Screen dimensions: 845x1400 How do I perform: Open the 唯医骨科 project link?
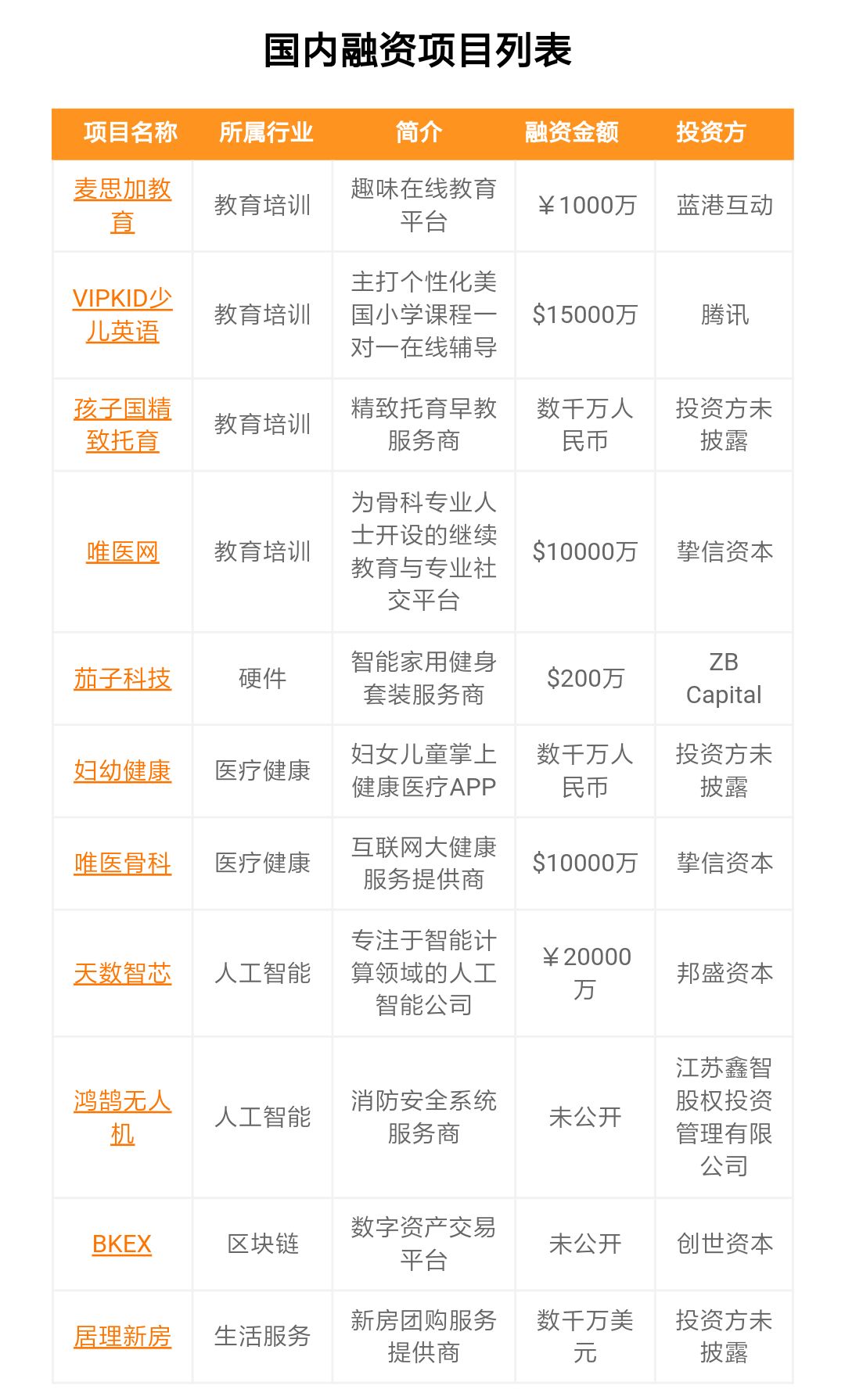tap(122, 863)
